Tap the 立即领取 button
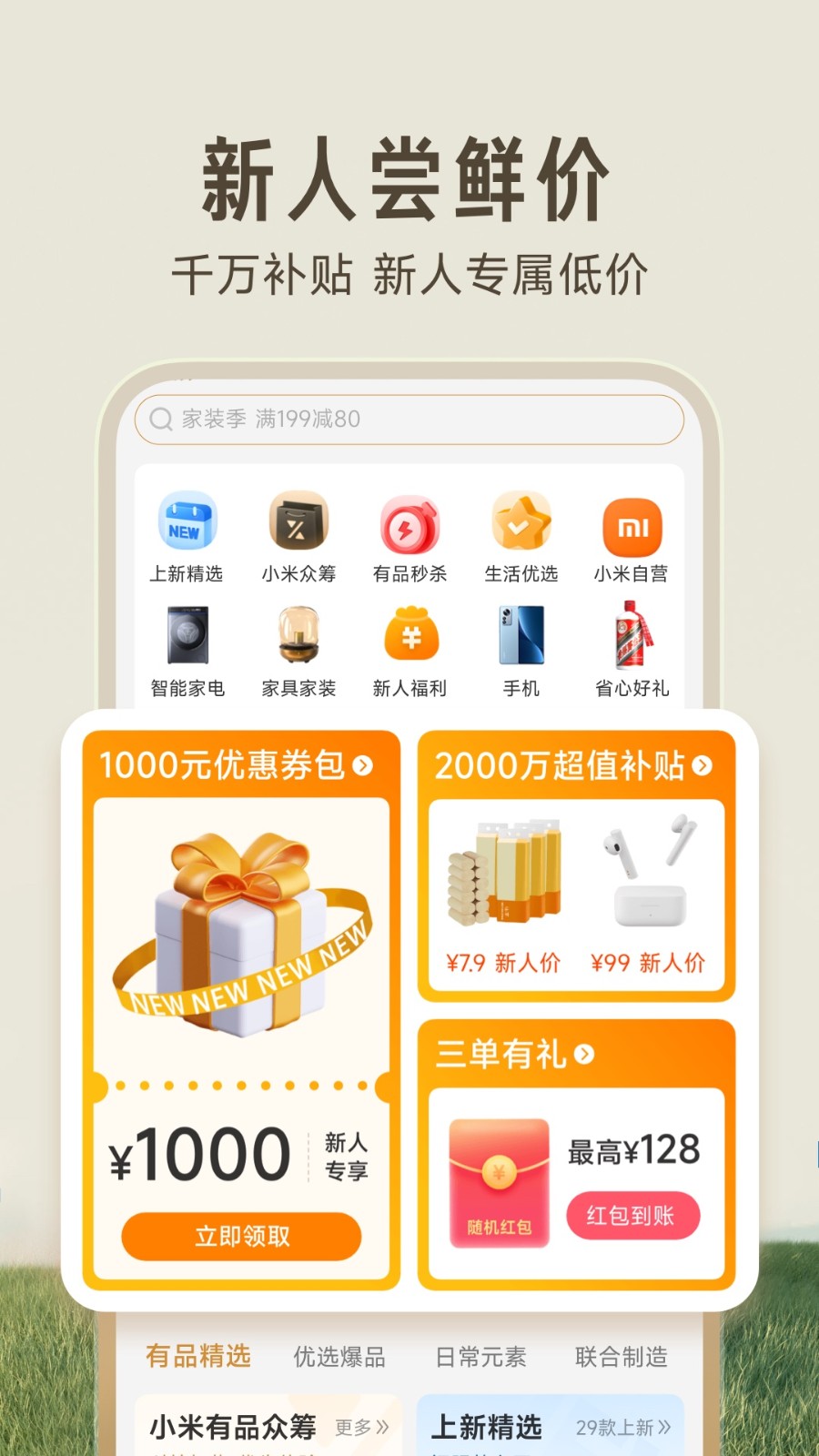 (x=244, y=1236)
